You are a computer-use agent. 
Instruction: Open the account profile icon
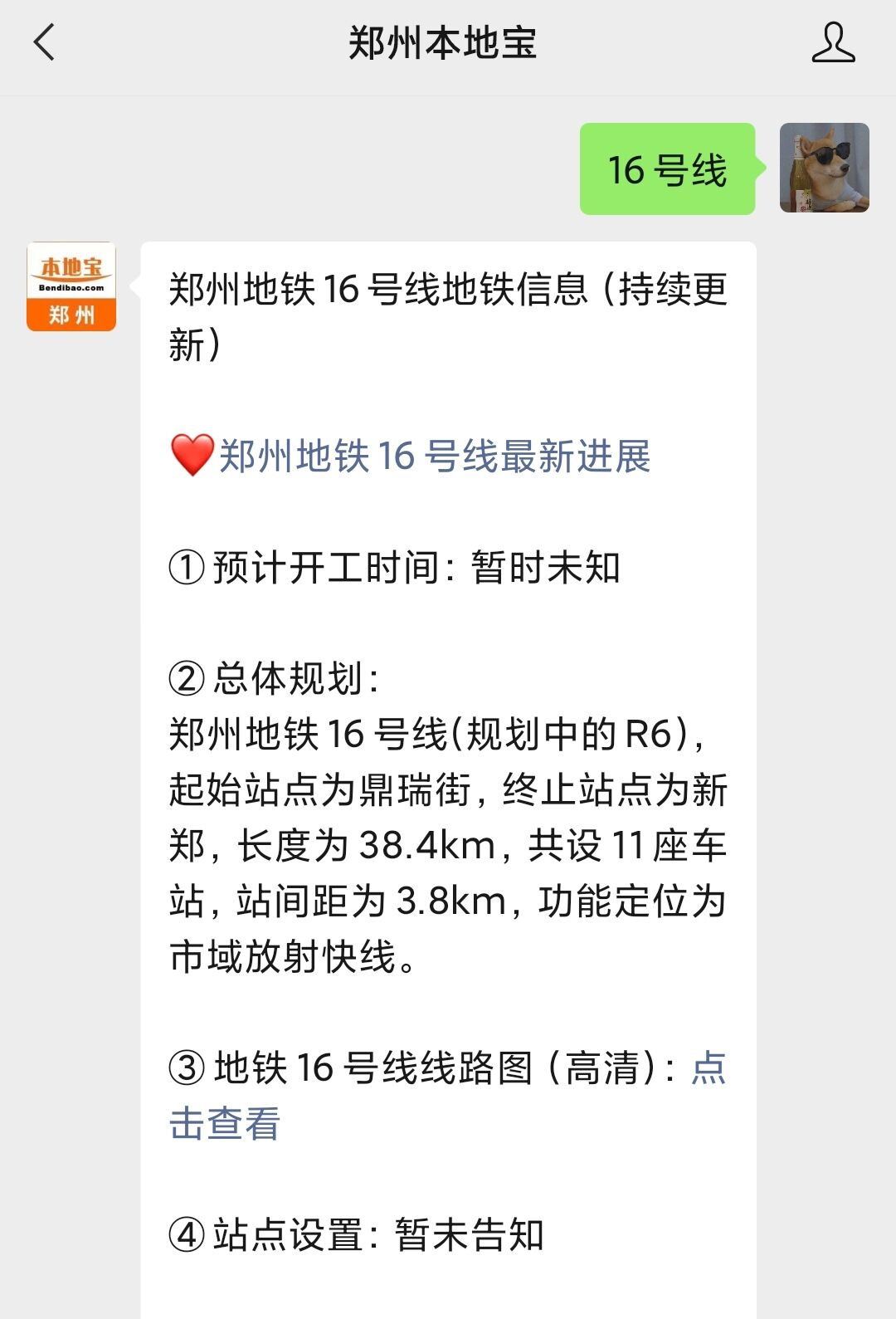click(x=833, y=42)
